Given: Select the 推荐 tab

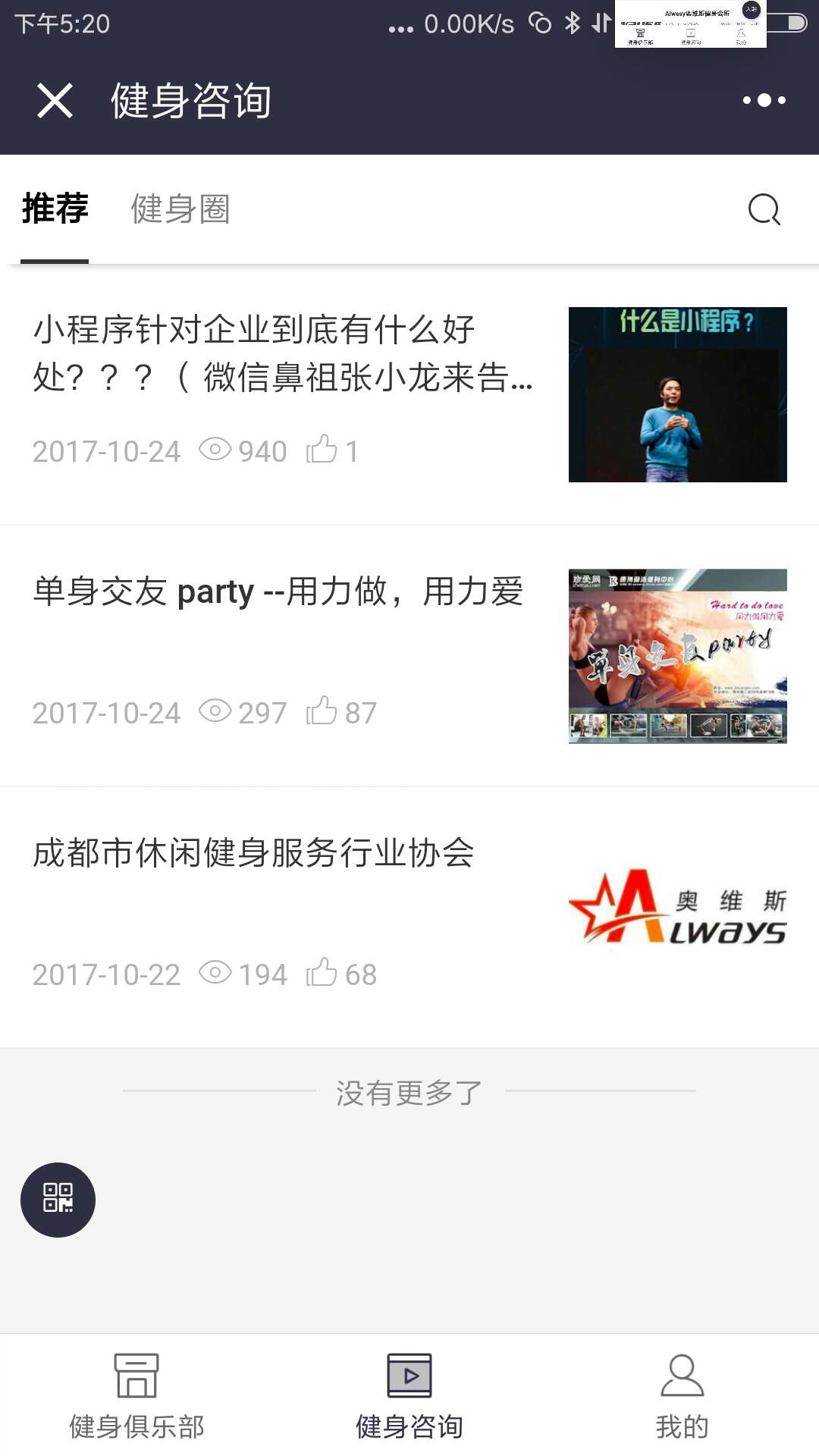Looking at the screenshot, I should 55,209.
